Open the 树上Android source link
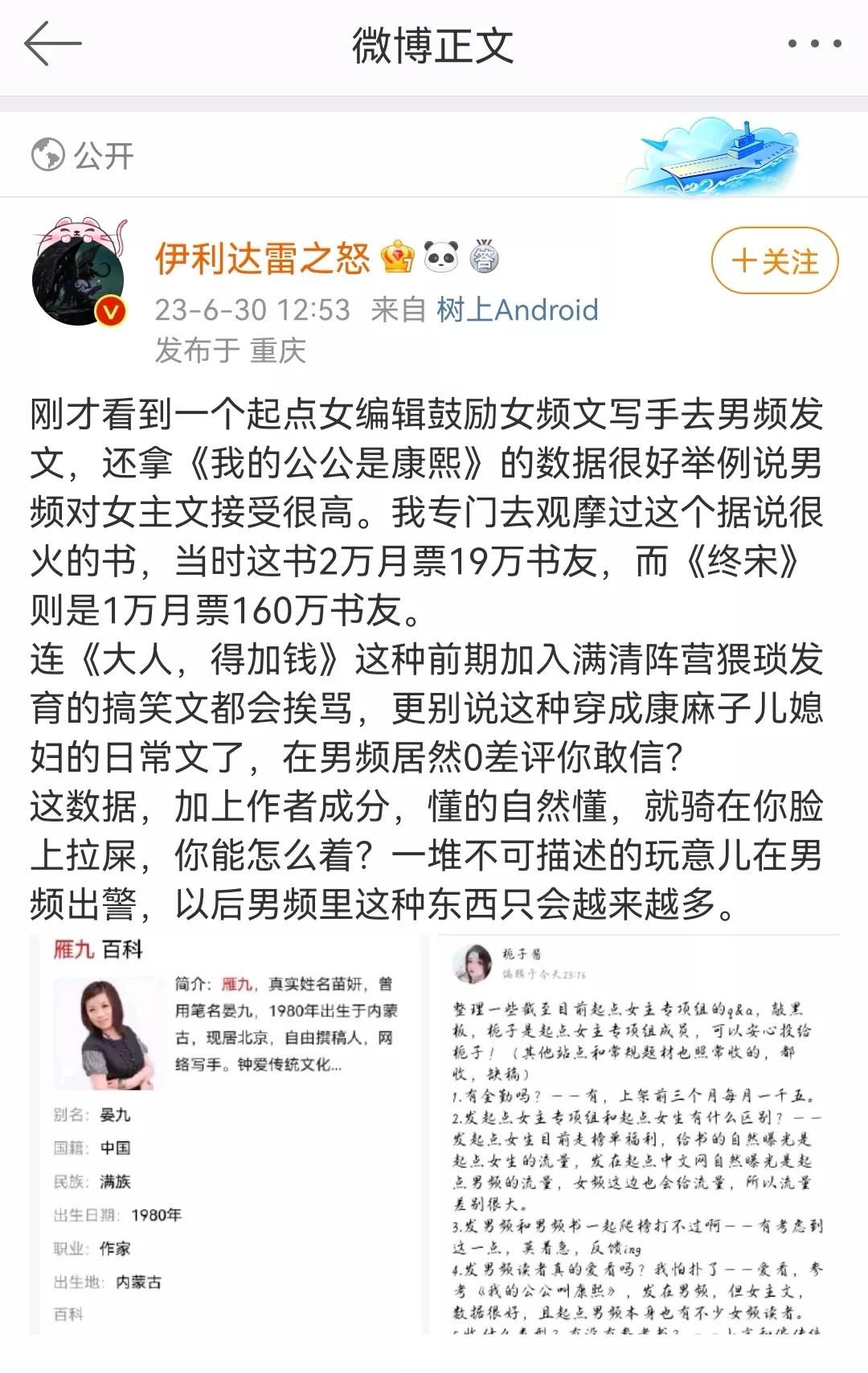This screenshot has height=1373, width=868. click(515, 309)
